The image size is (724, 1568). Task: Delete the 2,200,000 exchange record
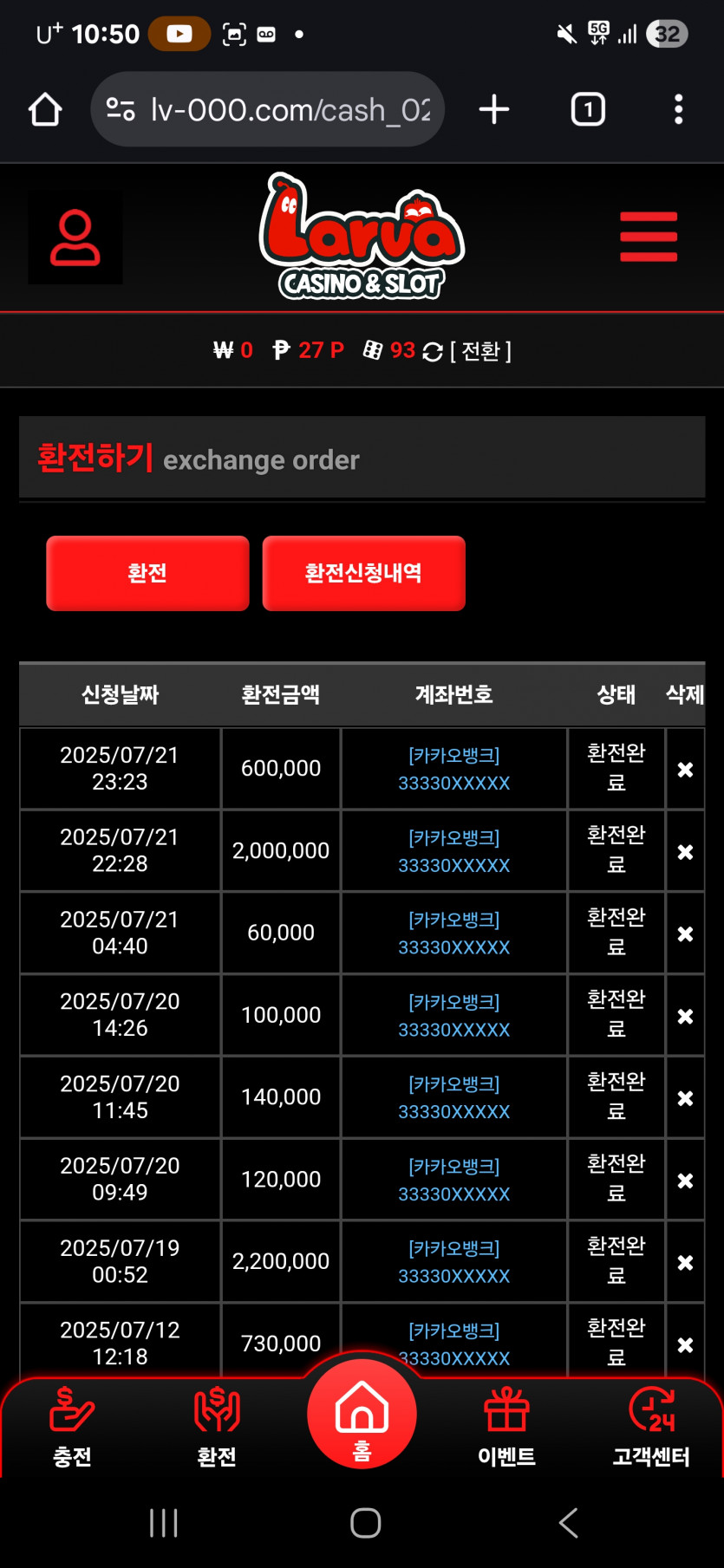tap(685, 1262)
